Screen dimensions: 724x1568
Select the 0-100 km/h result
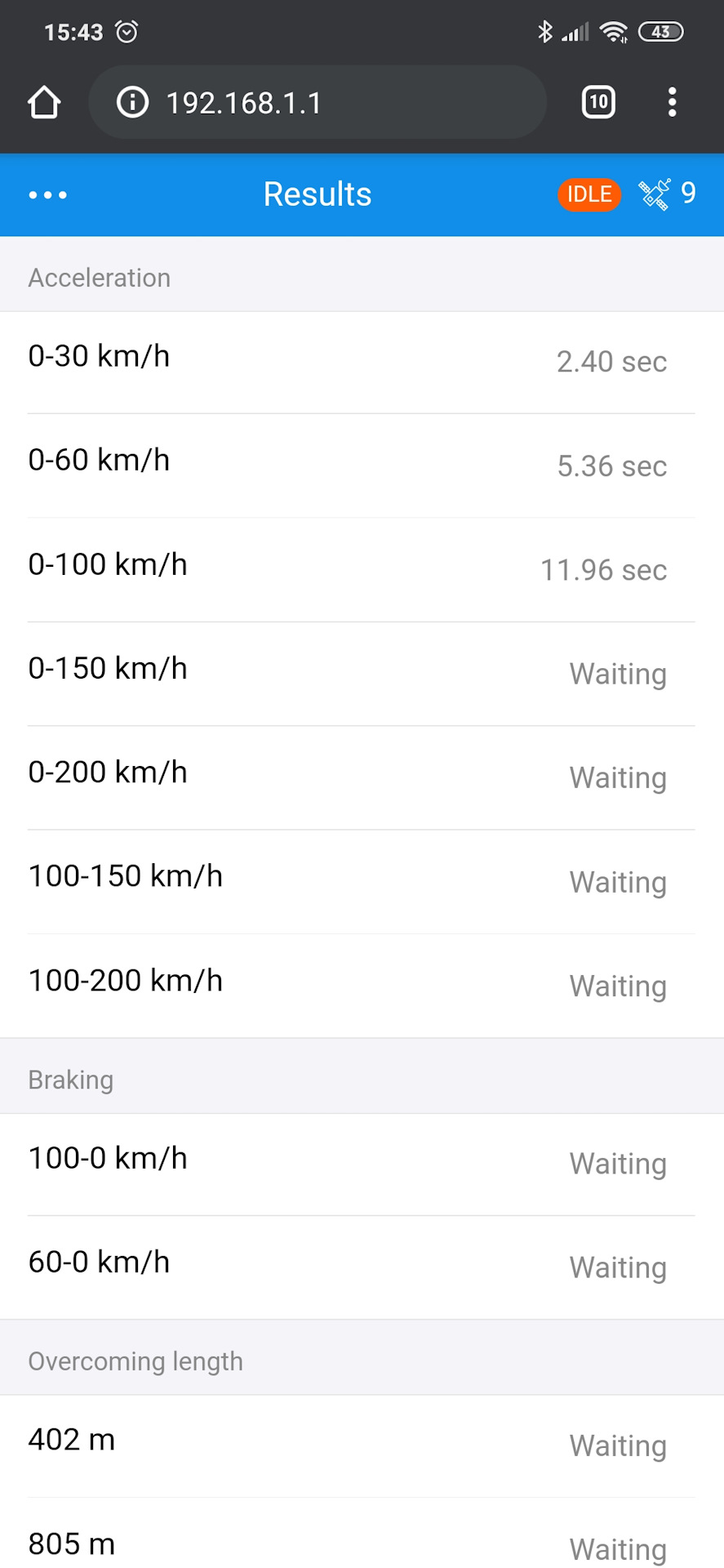coord(362,569)
